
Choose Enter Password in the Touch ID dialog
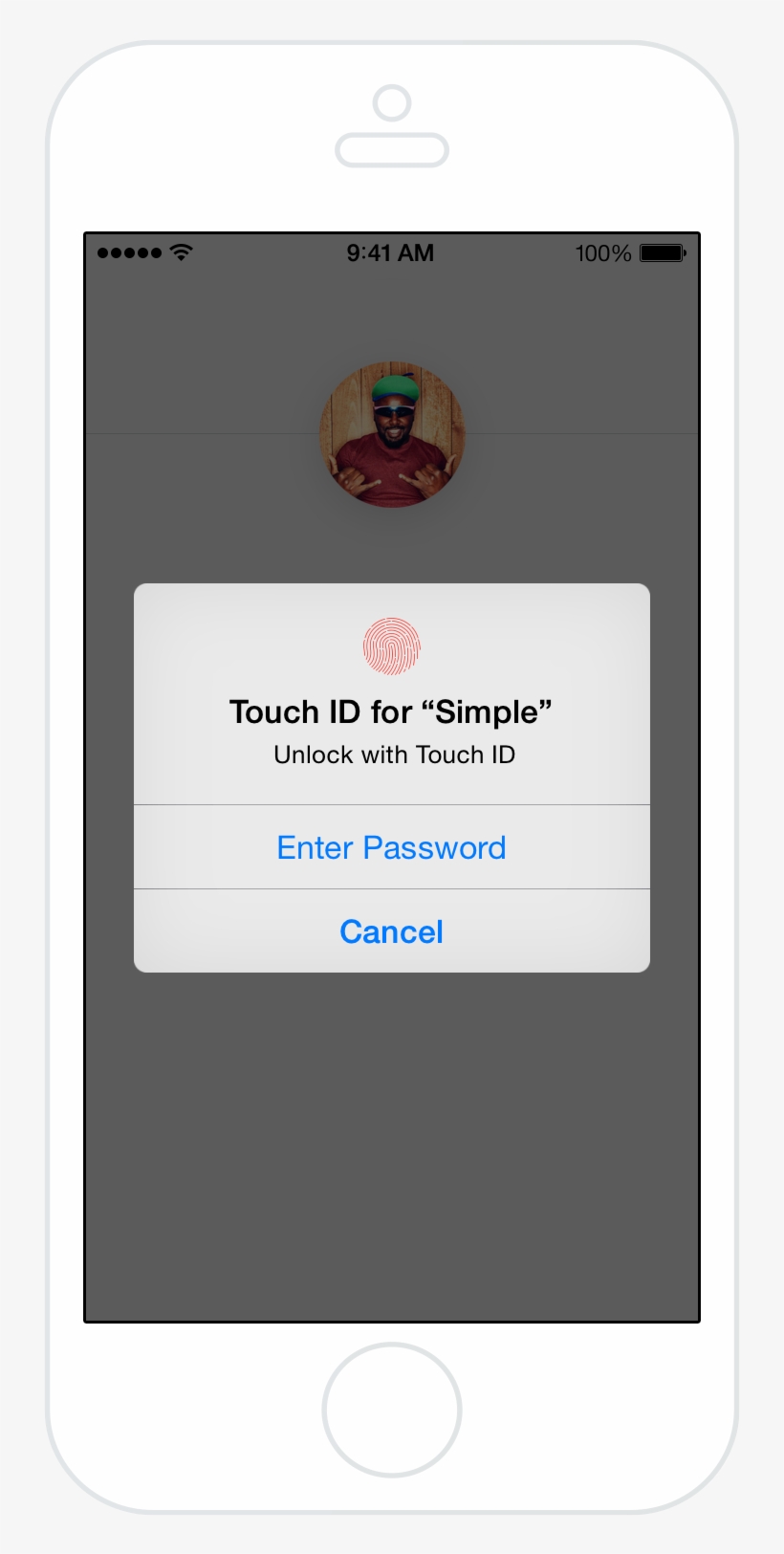click(x=391, y=847)
